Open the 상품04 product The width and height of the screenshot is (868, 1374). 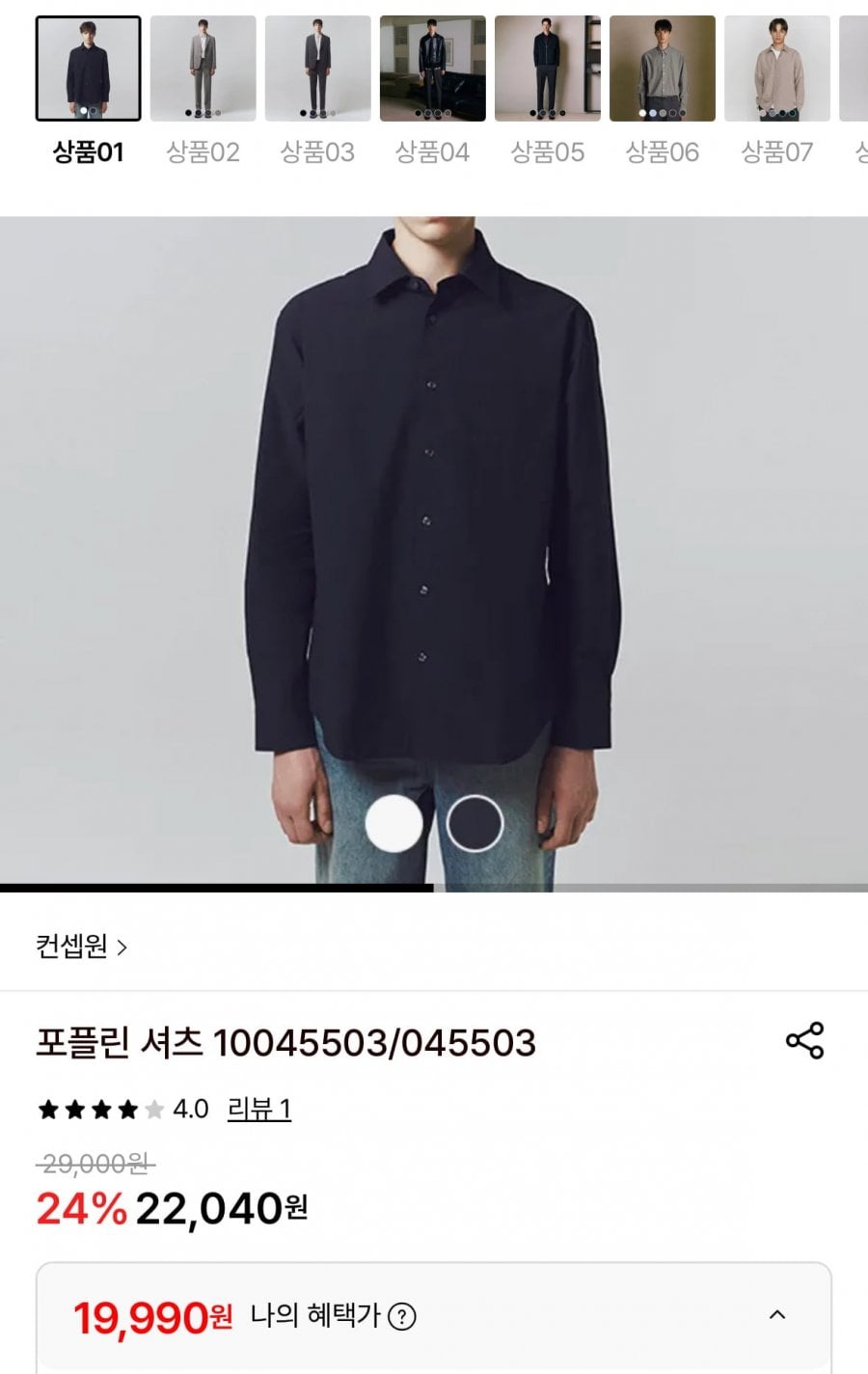(x=432, y=69)
